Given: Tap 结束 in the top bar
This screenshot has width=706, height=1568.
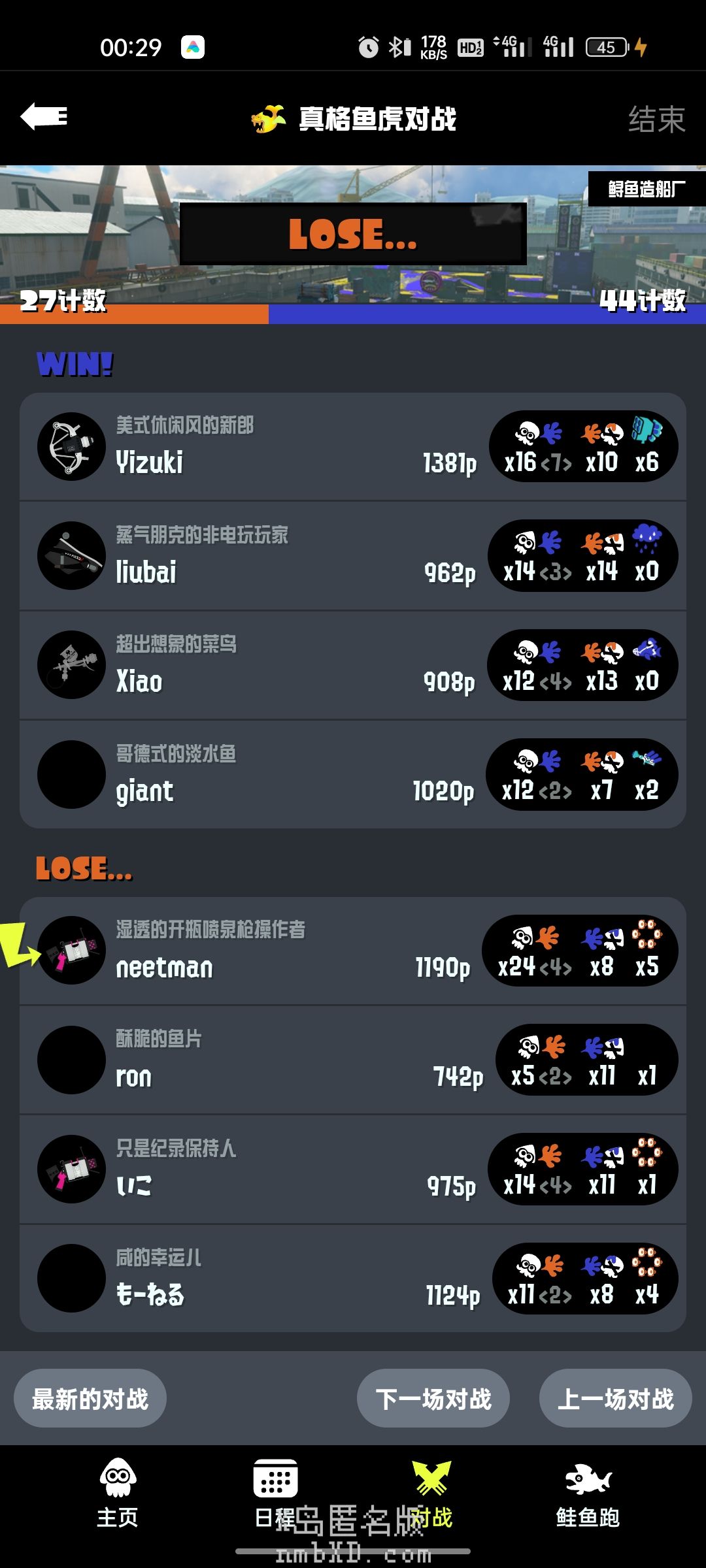Looking at the screenshot, I should coord(656,120).
